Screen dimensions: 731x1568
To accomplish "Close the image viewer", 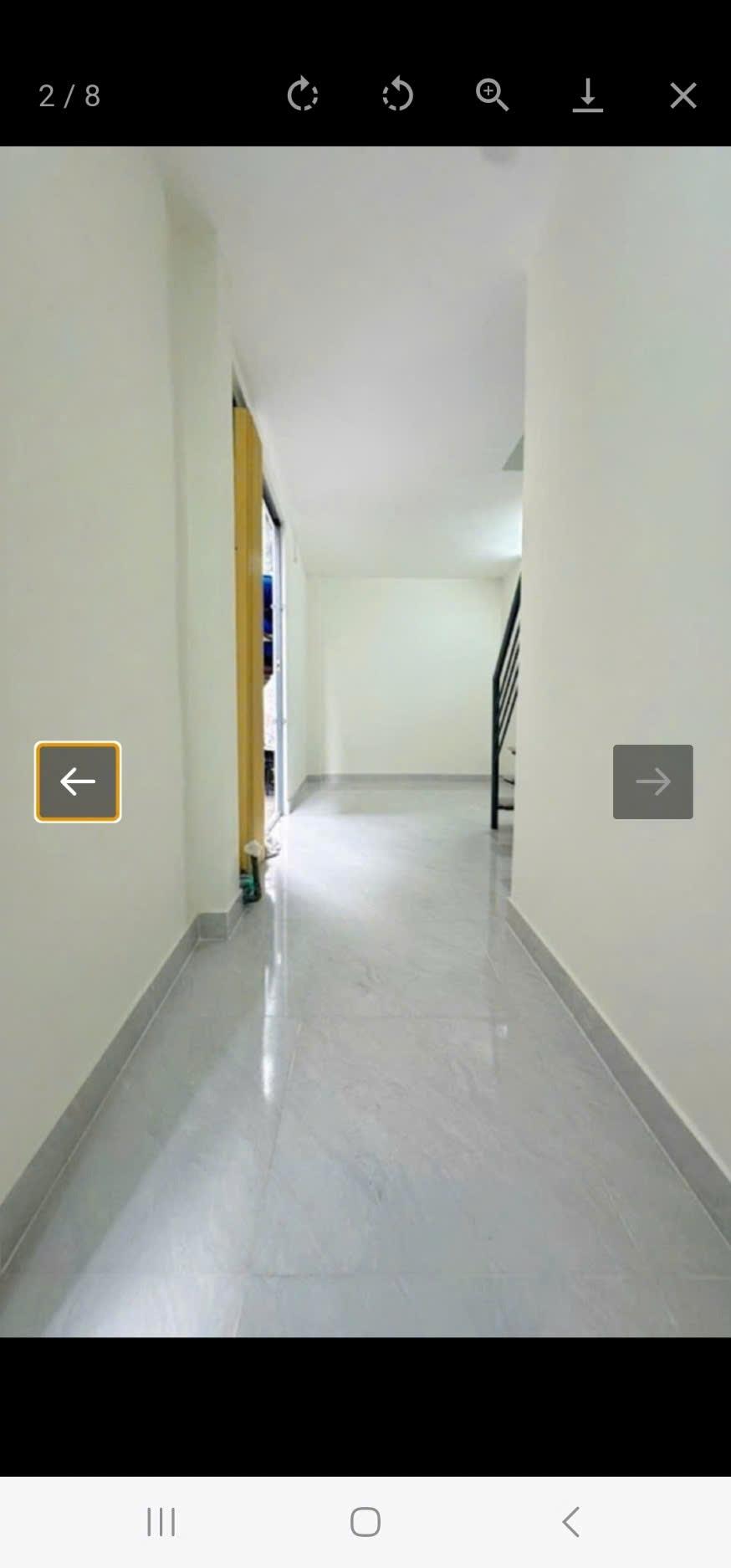I will click(x=682, y=95).
